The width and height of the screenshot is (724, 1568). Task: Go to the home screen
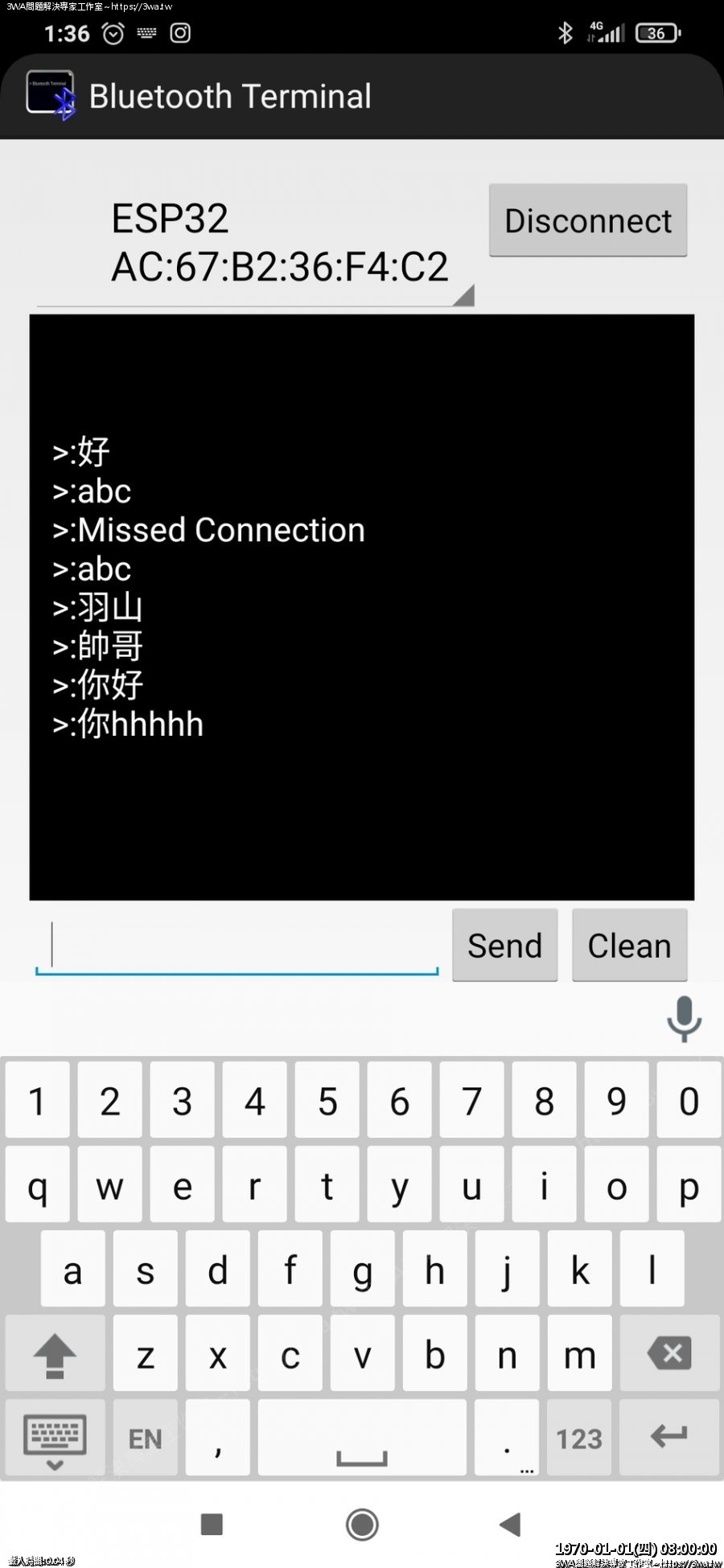point(362,1525)
